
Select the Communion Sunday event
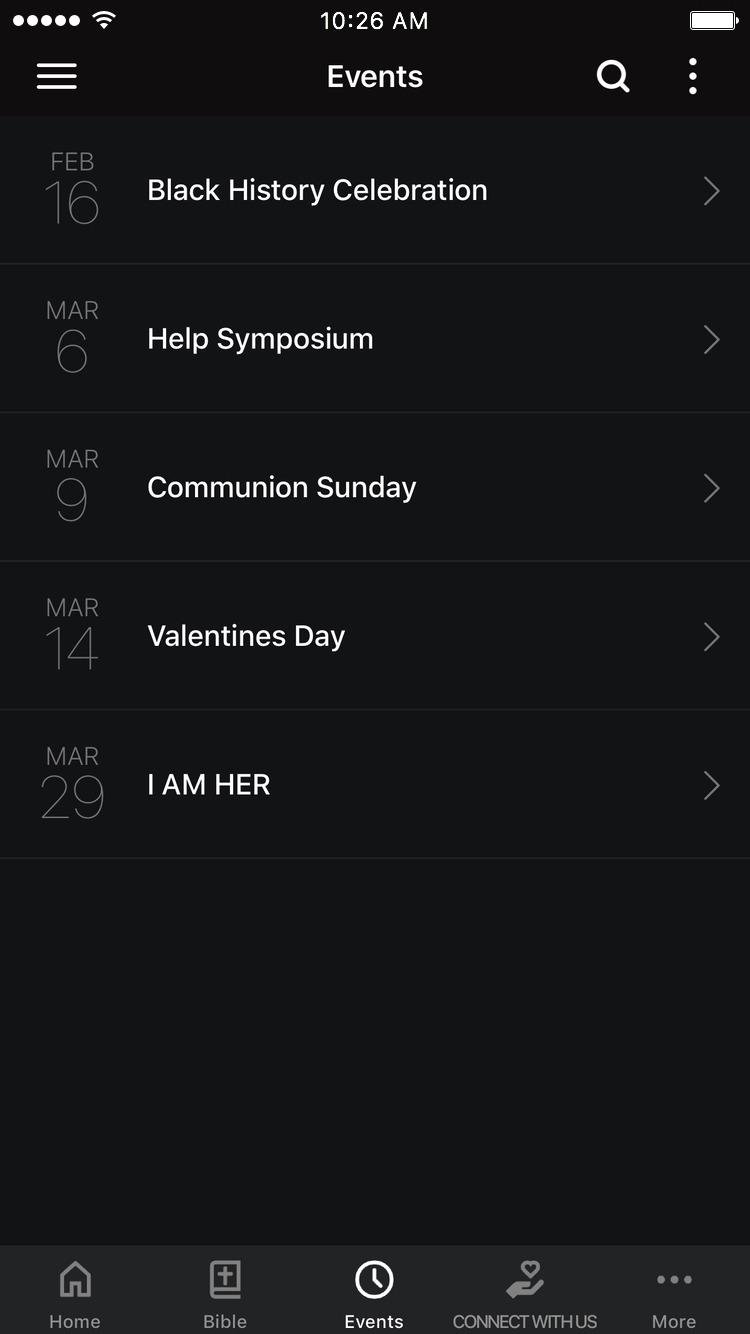click(375, 487)
